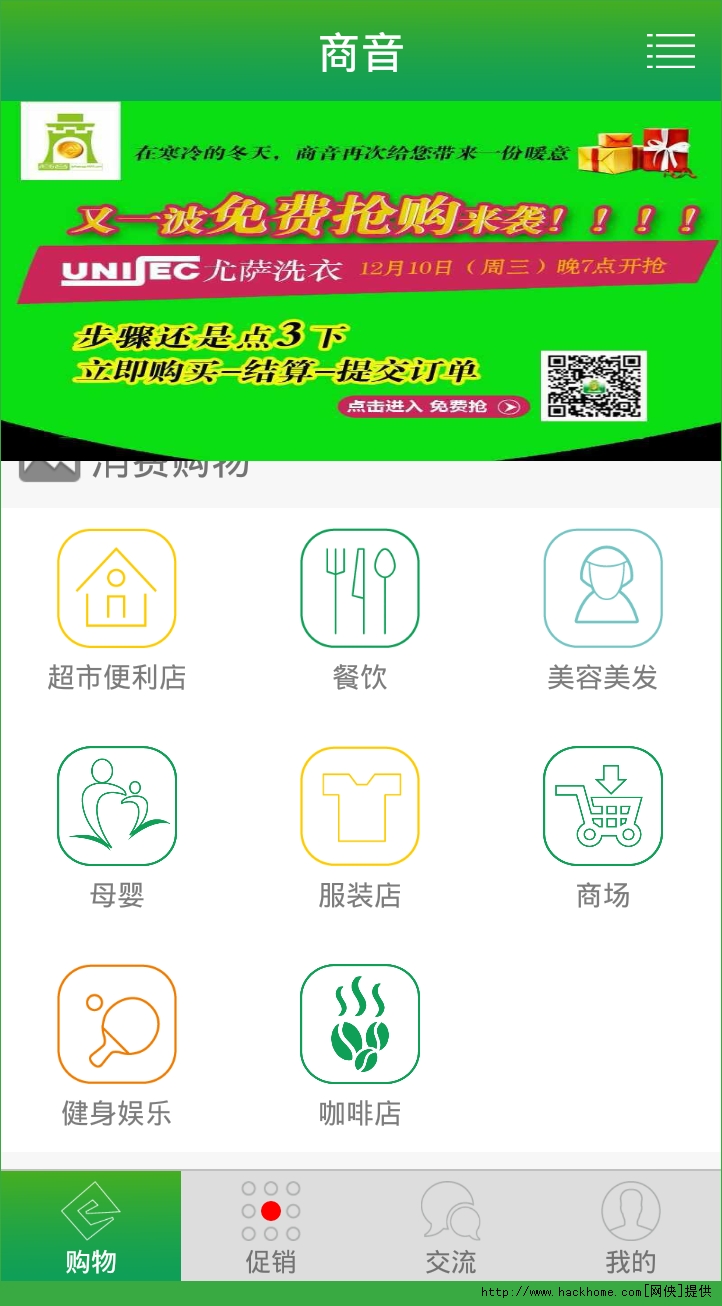Switch to the 购物 tab
Screen dimensions: 722x1306
[91, 1226]
